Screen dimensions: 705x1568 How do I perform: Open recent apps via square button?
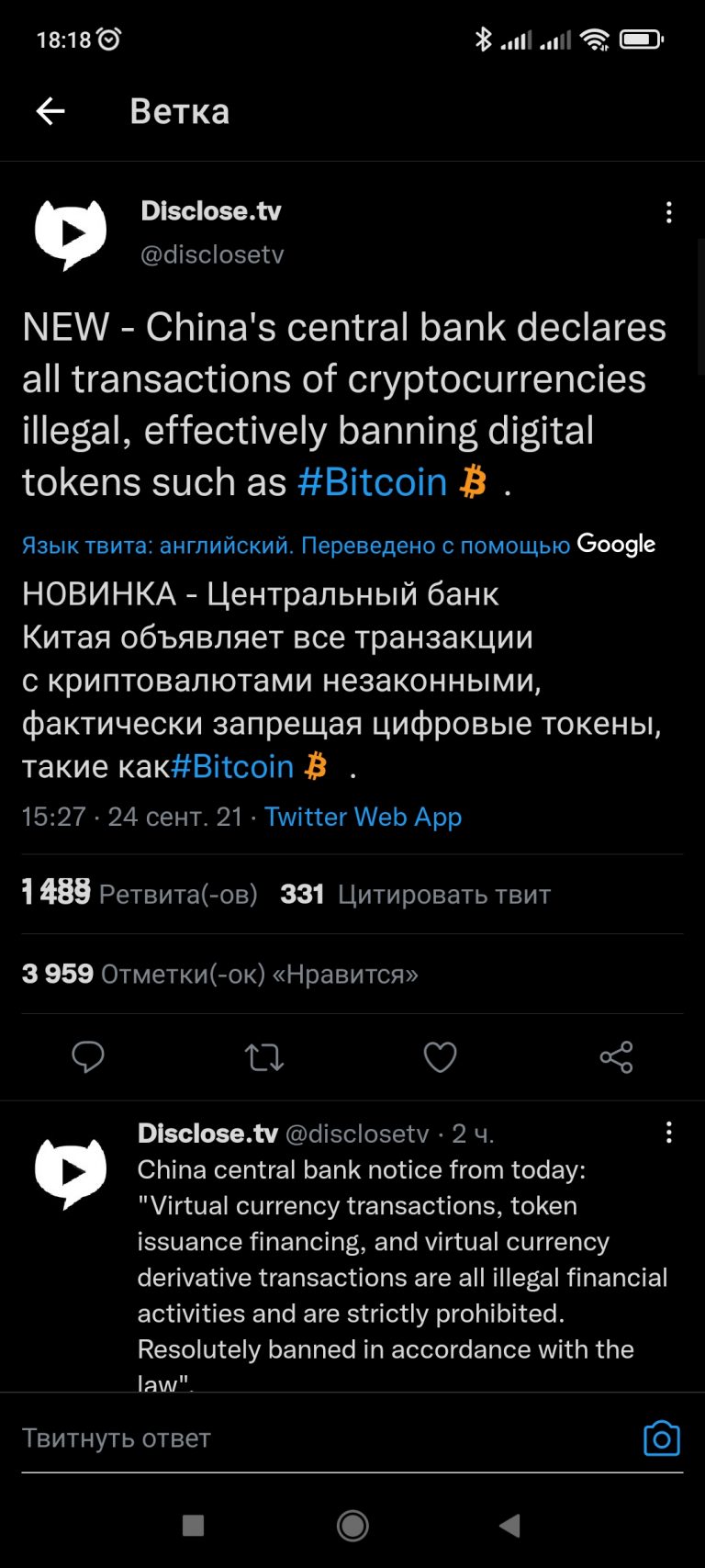click(194, 1526)
